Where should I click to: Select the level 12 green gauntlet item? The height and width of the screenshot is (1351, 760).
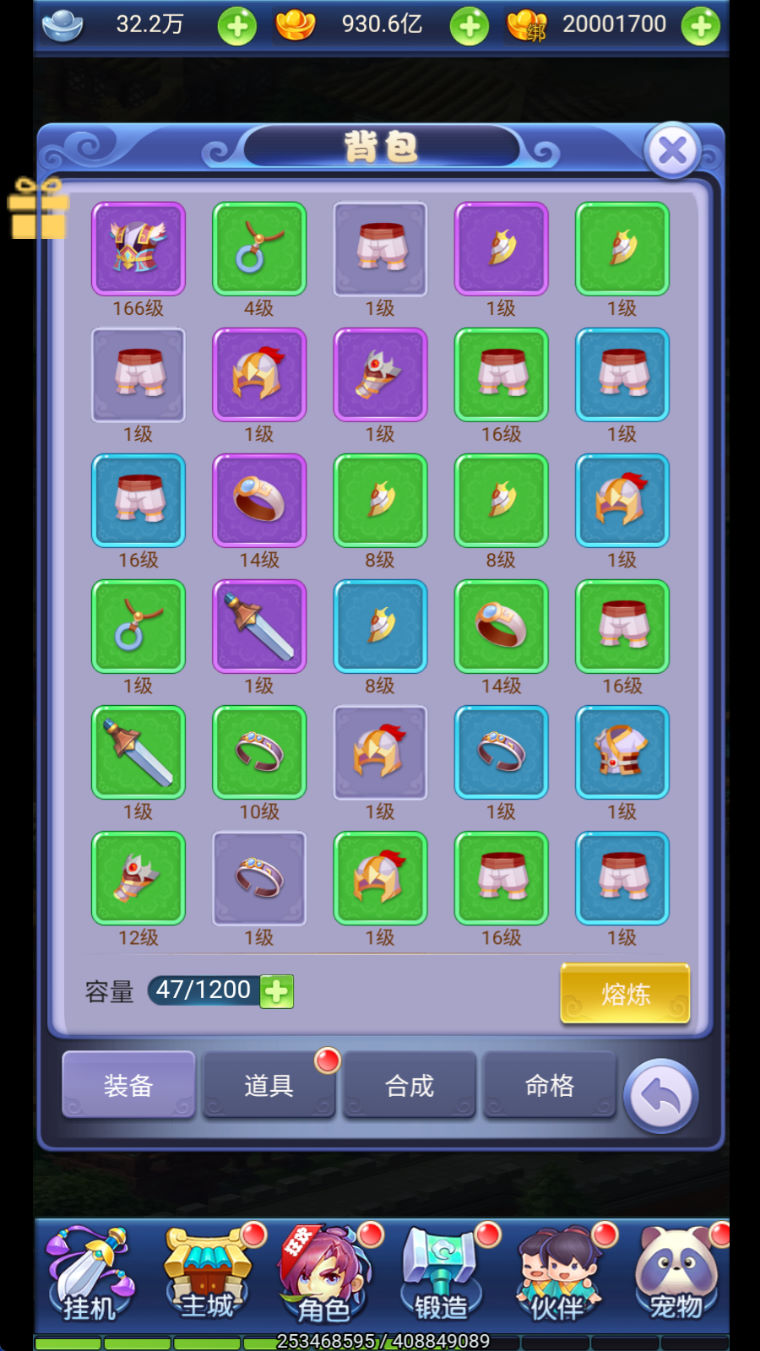click(x=138, y=878)
